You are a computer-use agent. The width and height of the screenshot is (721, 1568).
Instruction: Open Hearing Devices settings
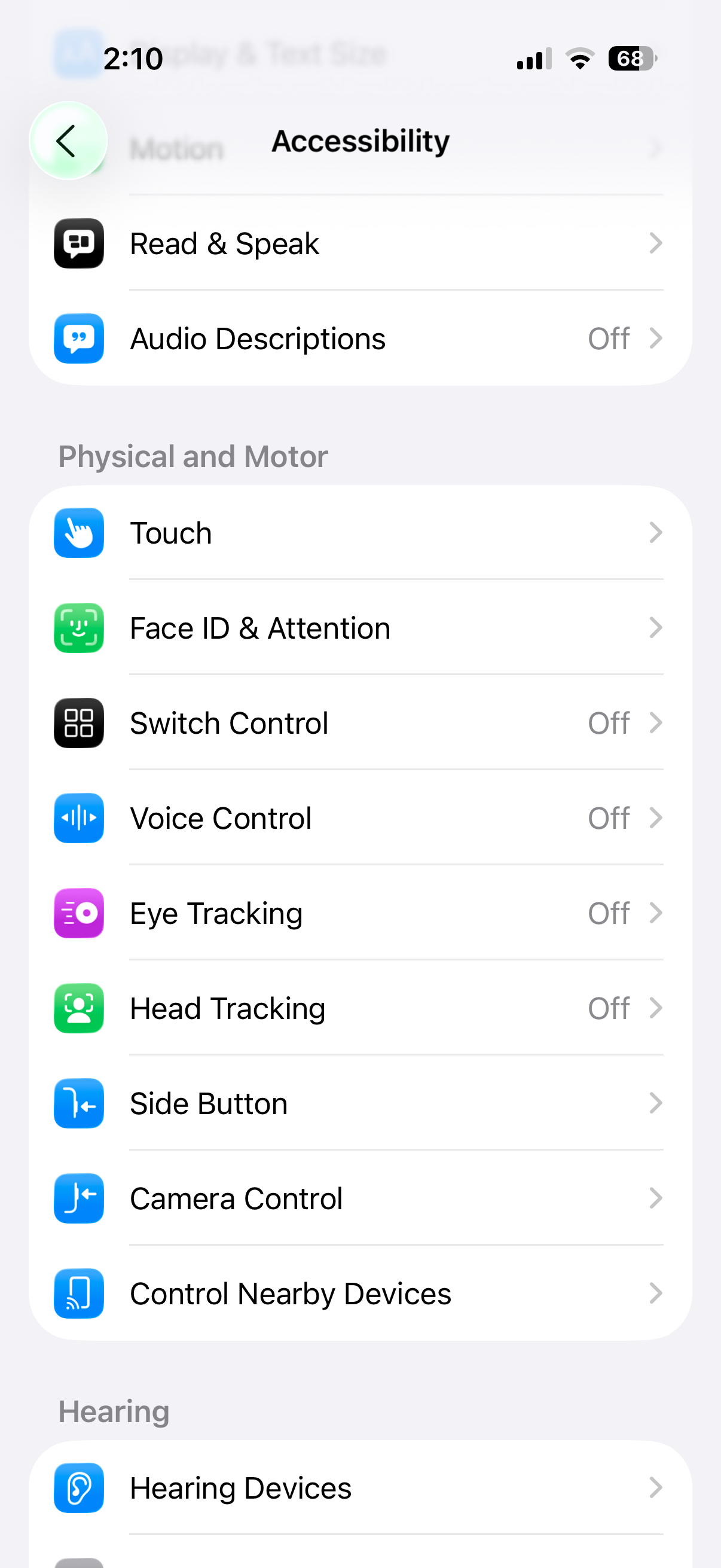[x=359, y=1488]
